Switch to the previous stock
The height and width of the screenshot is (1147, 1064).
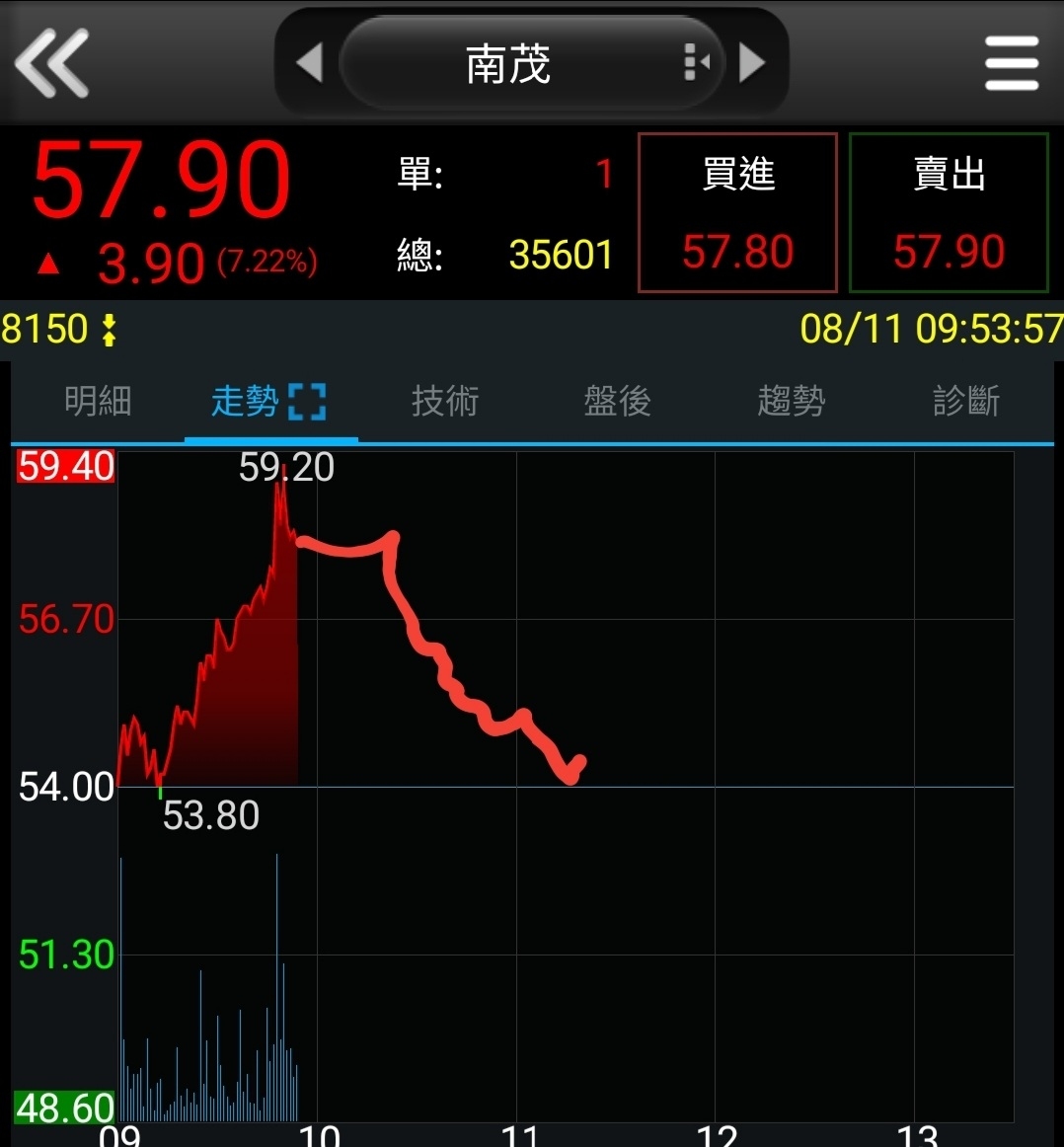click(x=310, y=63)
